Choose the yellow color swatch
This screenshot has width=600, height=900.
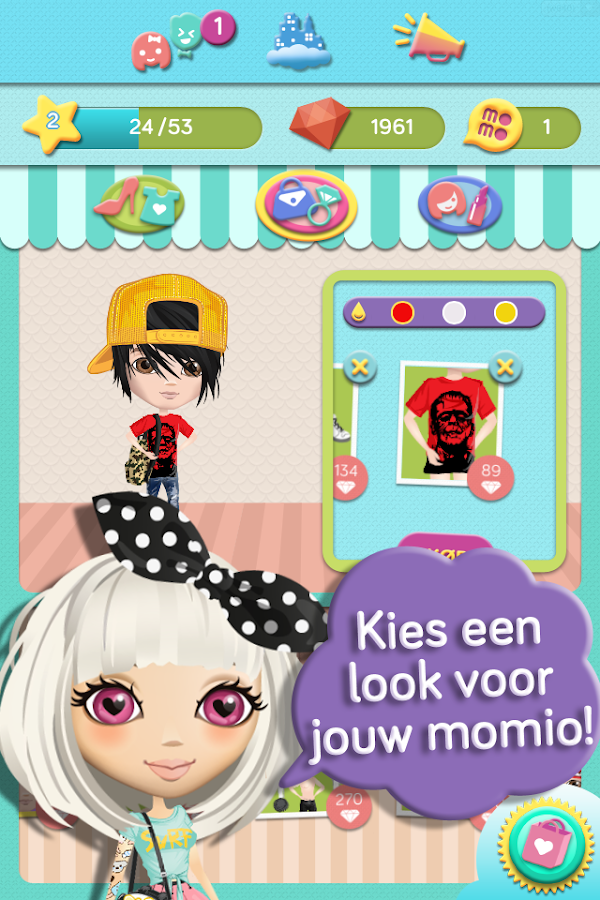(506, 313)
